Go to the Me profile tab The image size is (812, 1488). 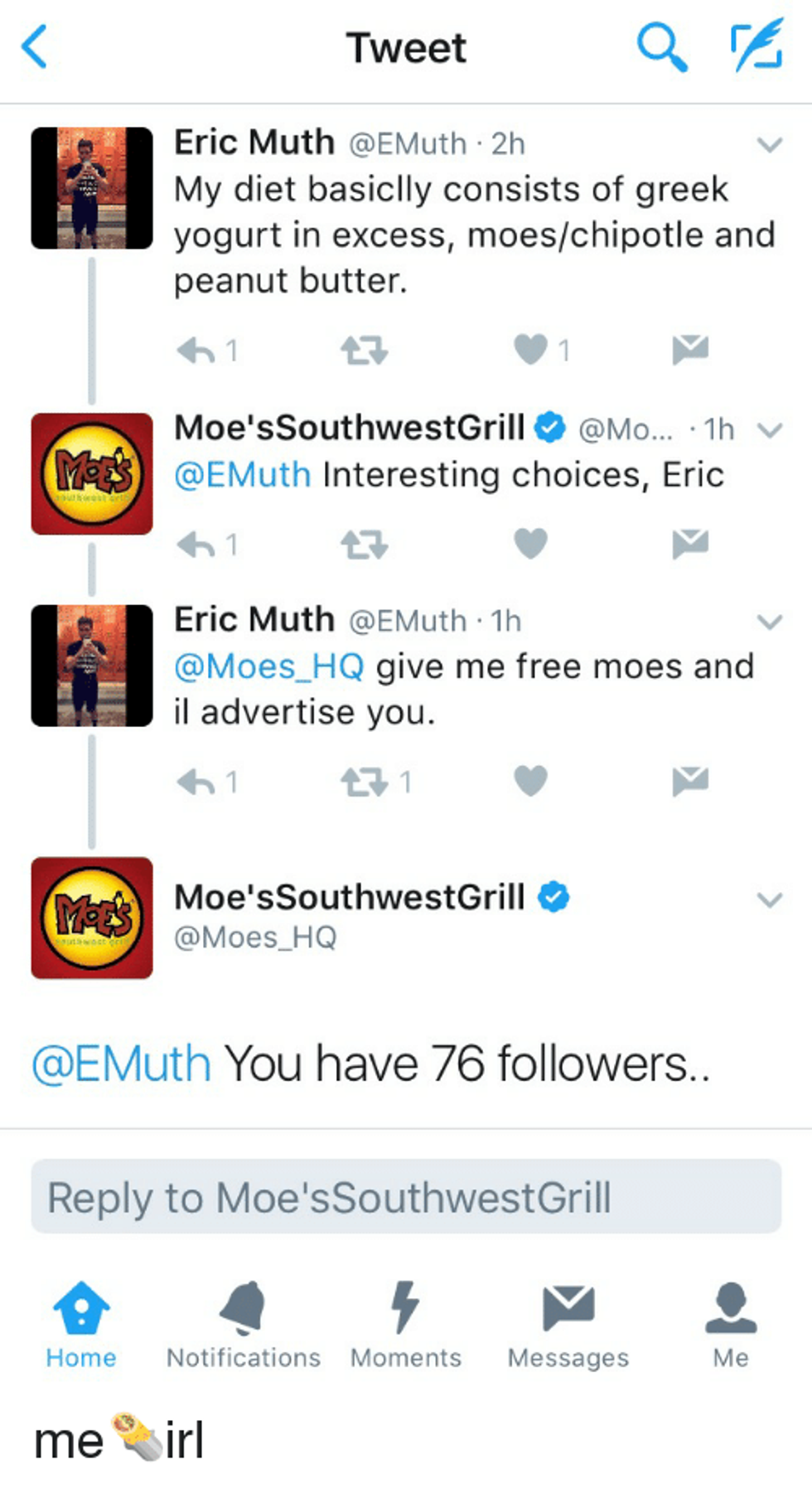pyautogui.click(x=730, y=1324)
